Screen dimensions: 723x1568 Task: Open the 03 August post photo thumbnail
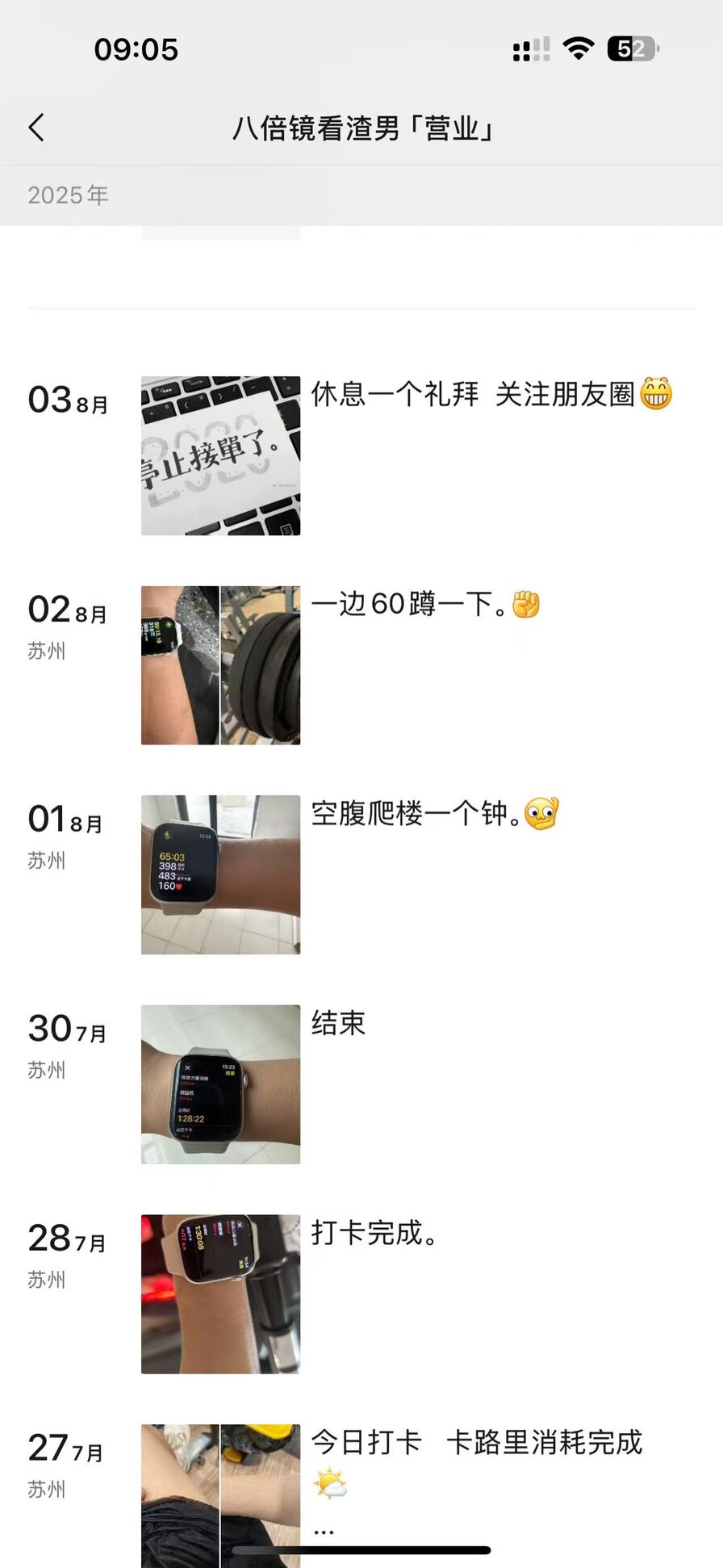220,455
